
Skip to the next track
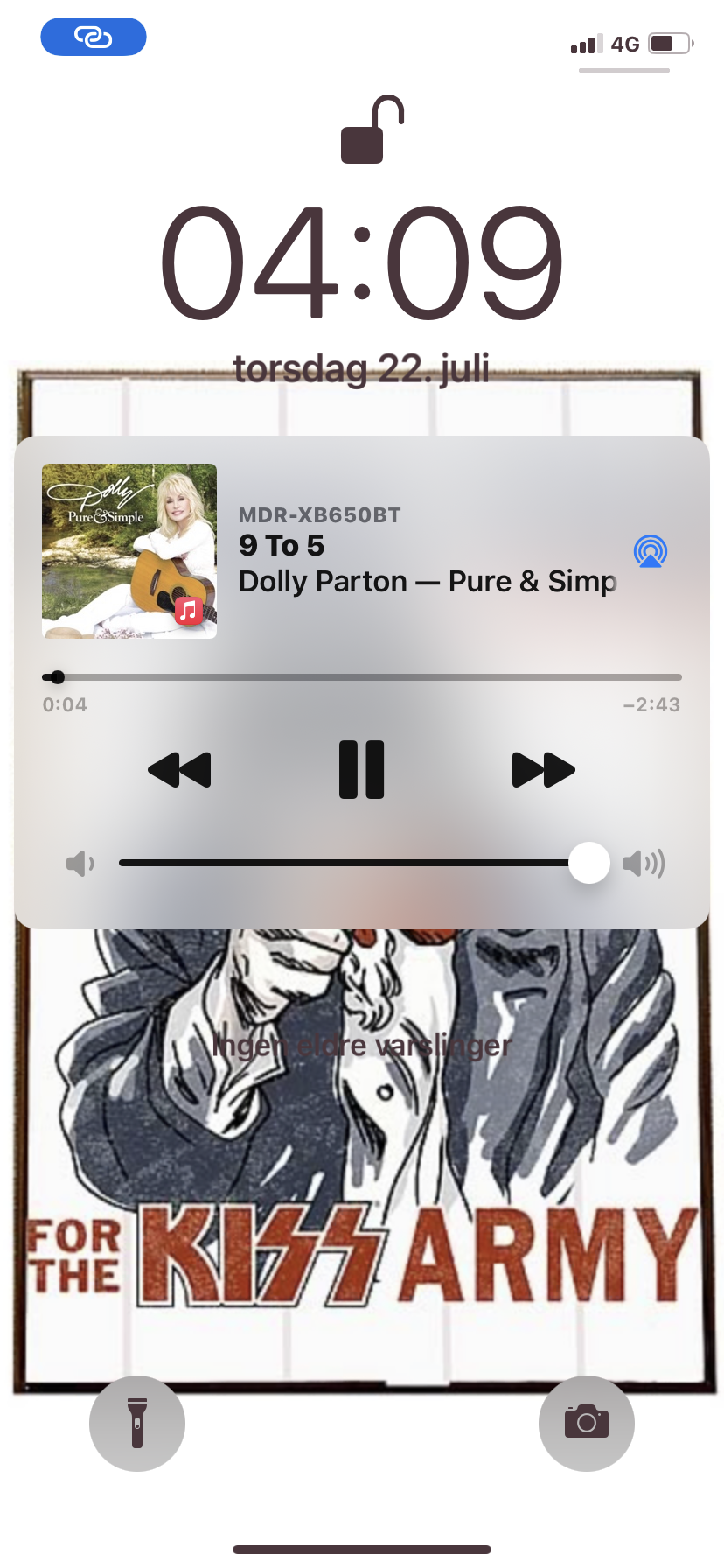tap(543, 770)
